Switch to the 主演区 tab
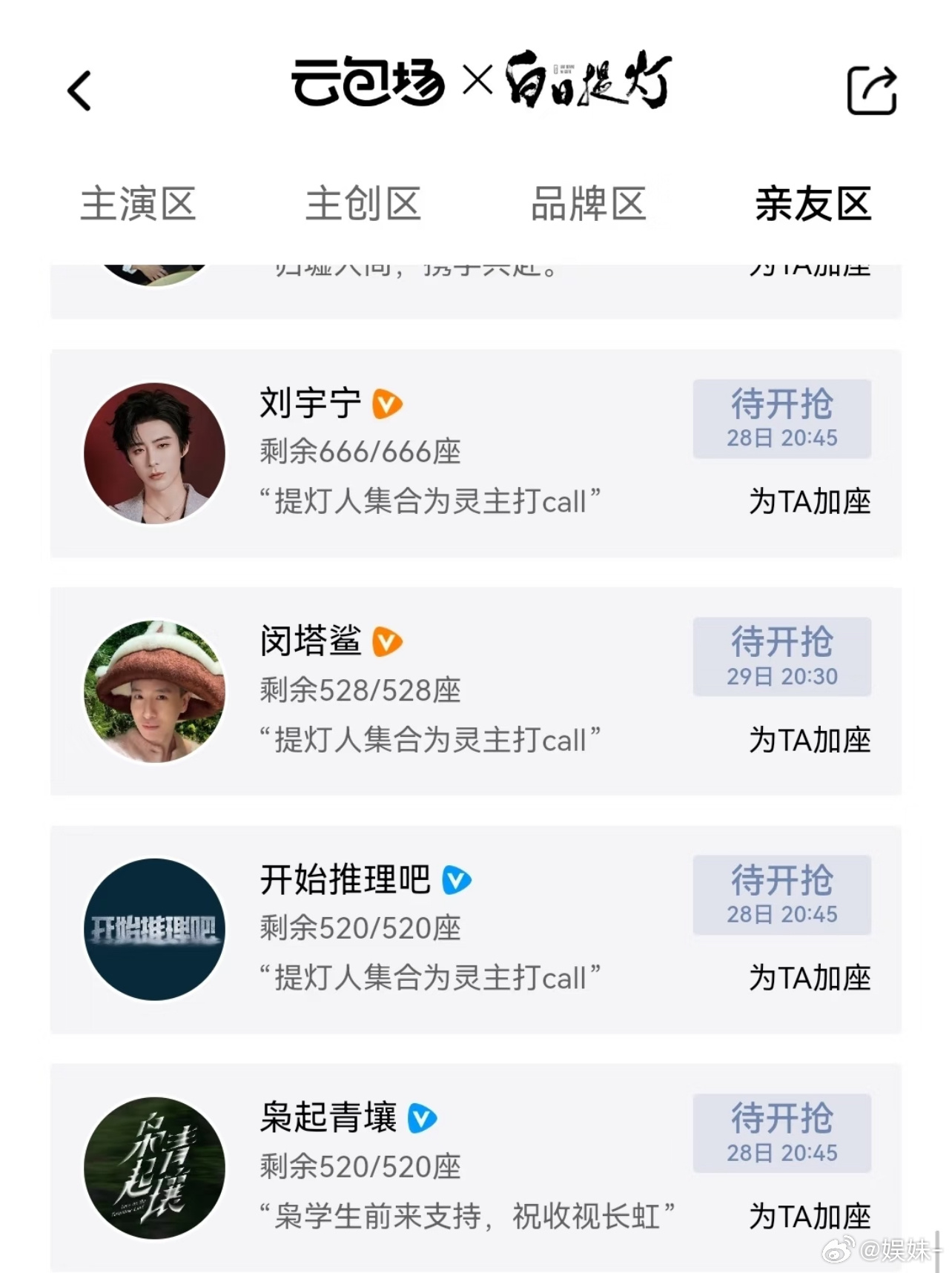Screen dimensions: 952x1273 [138, 204]
